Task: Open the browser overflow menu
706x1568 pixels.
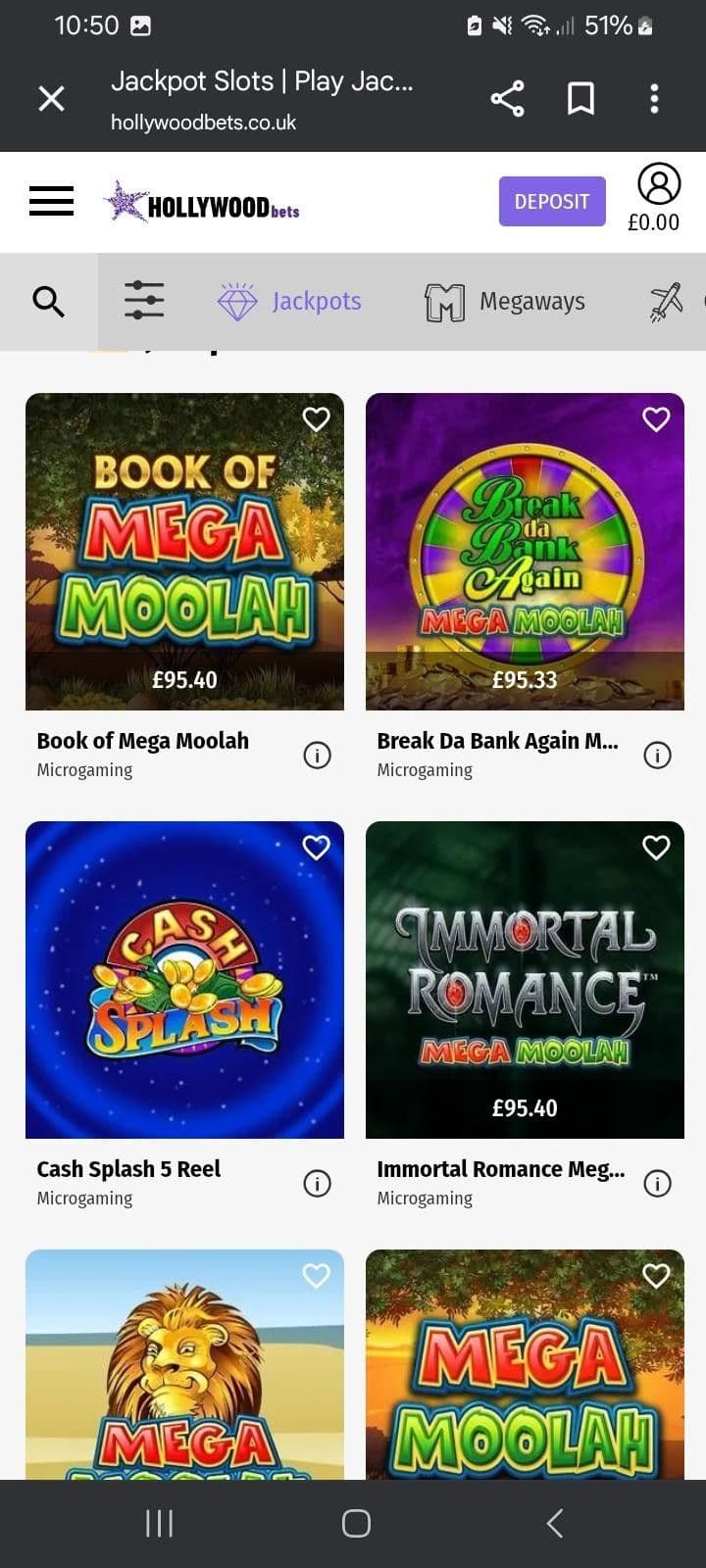Action: [654, 98]
